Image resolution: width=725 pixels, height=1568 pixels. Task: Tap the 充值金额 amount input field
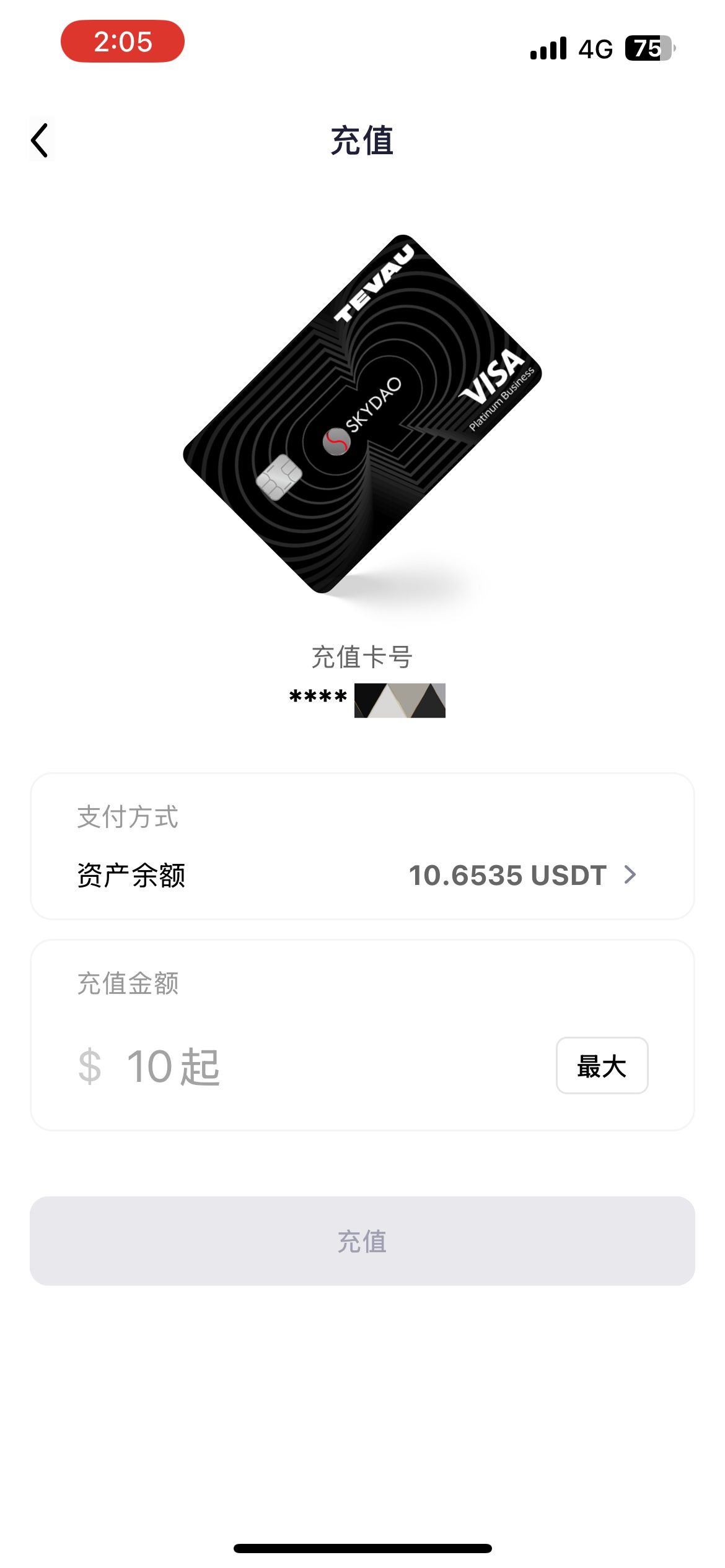[x=310, y=1066]
